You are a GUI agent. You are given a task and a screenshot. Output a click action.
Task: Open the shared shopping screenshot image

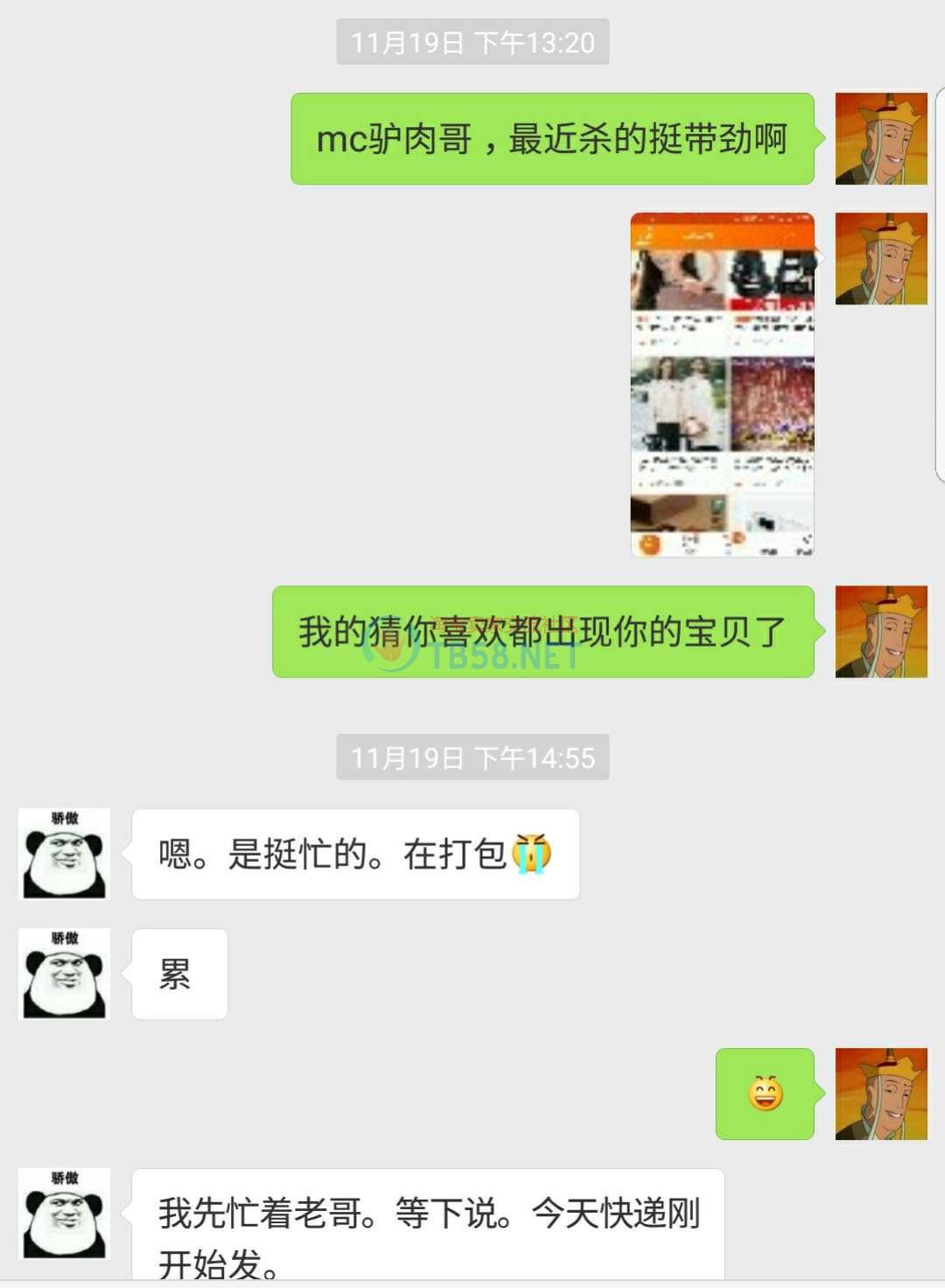[722, 384]
